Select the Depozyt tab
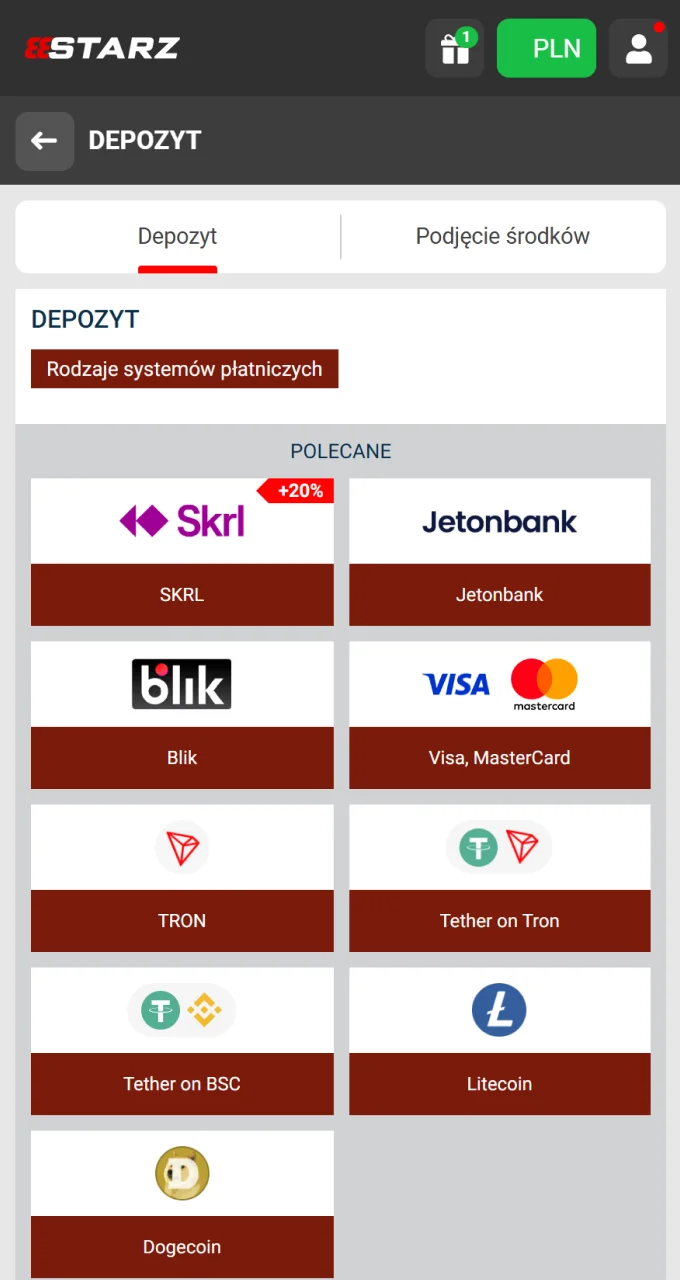Screen dimensions: 680x1280 tap(177, 237)
